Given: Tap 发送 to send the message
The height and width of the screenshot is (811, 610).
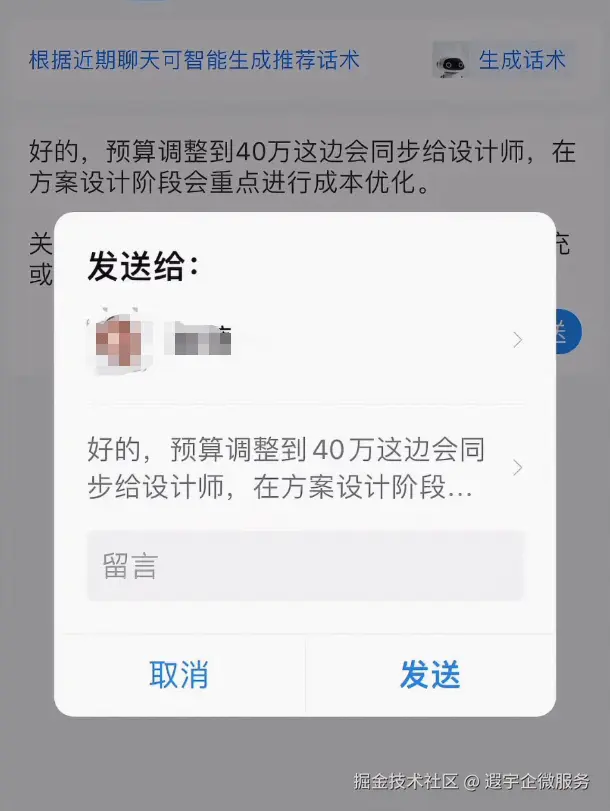Looking at the screenshot, I should 430,675.
